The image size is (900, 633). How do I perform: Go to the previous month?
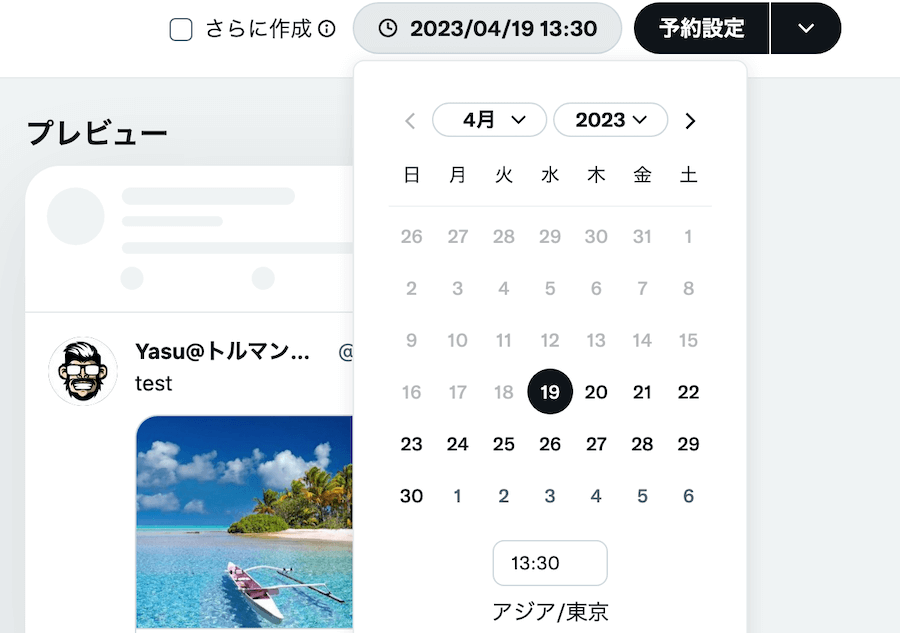click(410, 121)
